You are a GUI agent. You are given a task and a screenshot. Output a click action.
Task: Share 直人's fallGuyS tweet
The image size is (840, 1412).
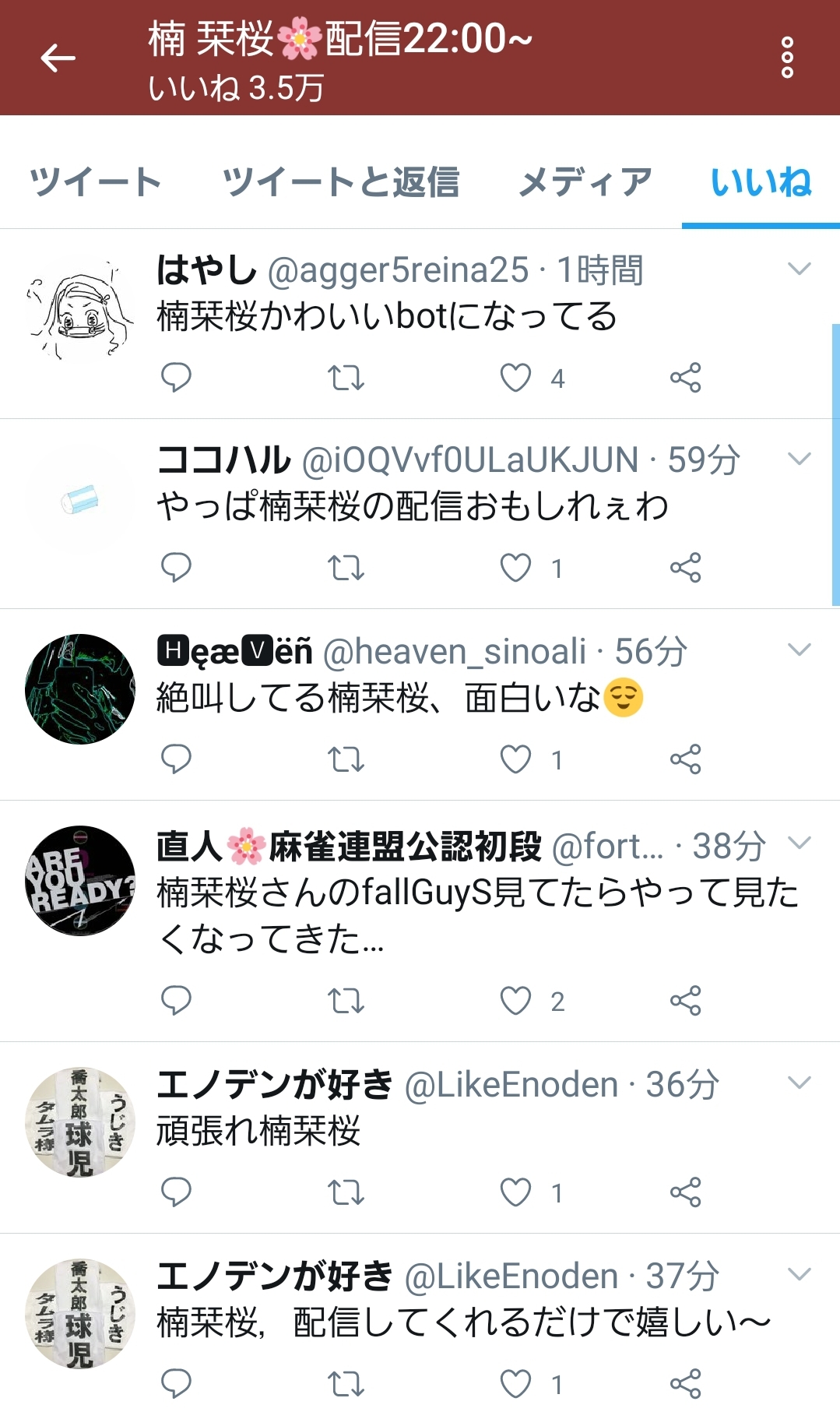(x=686, y=1001)
